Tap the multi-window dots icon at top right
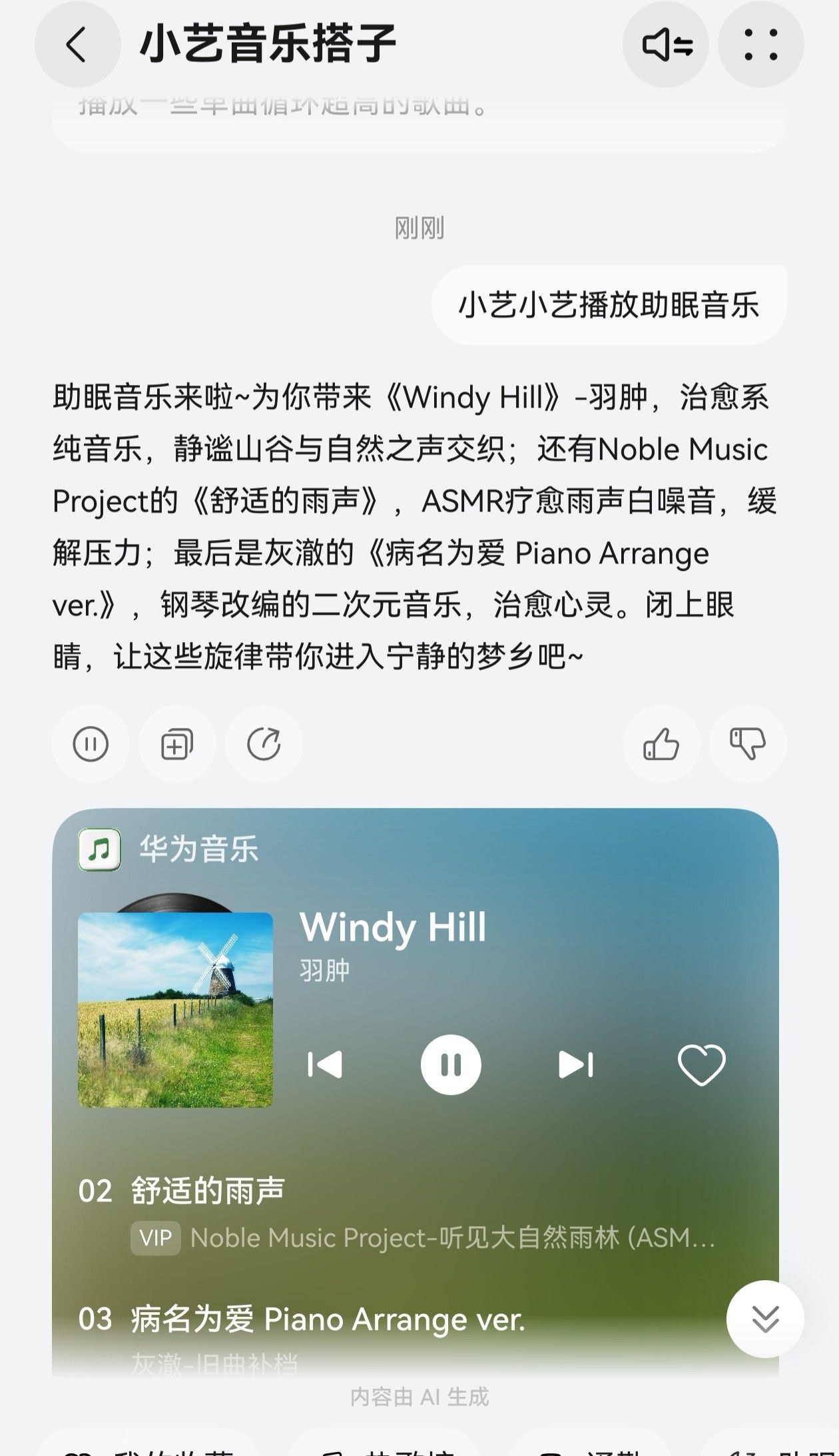Image resolution: width=839 pixels, height=1456 pixels. click(x=760, y=44)
